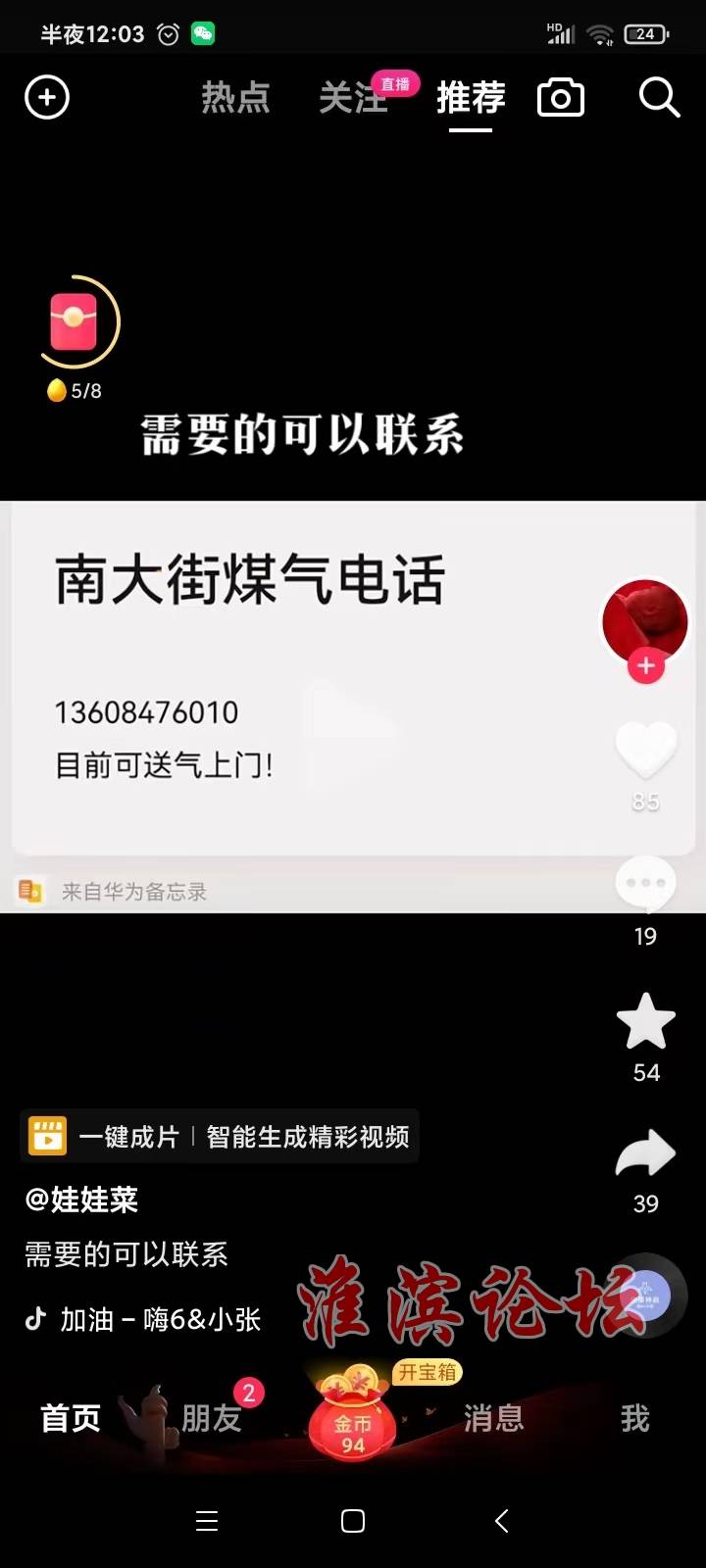Open the 一键成片 video template chip
Image resolution: width=706 pixels, height=1568 pixels.
coord(220,1137)
